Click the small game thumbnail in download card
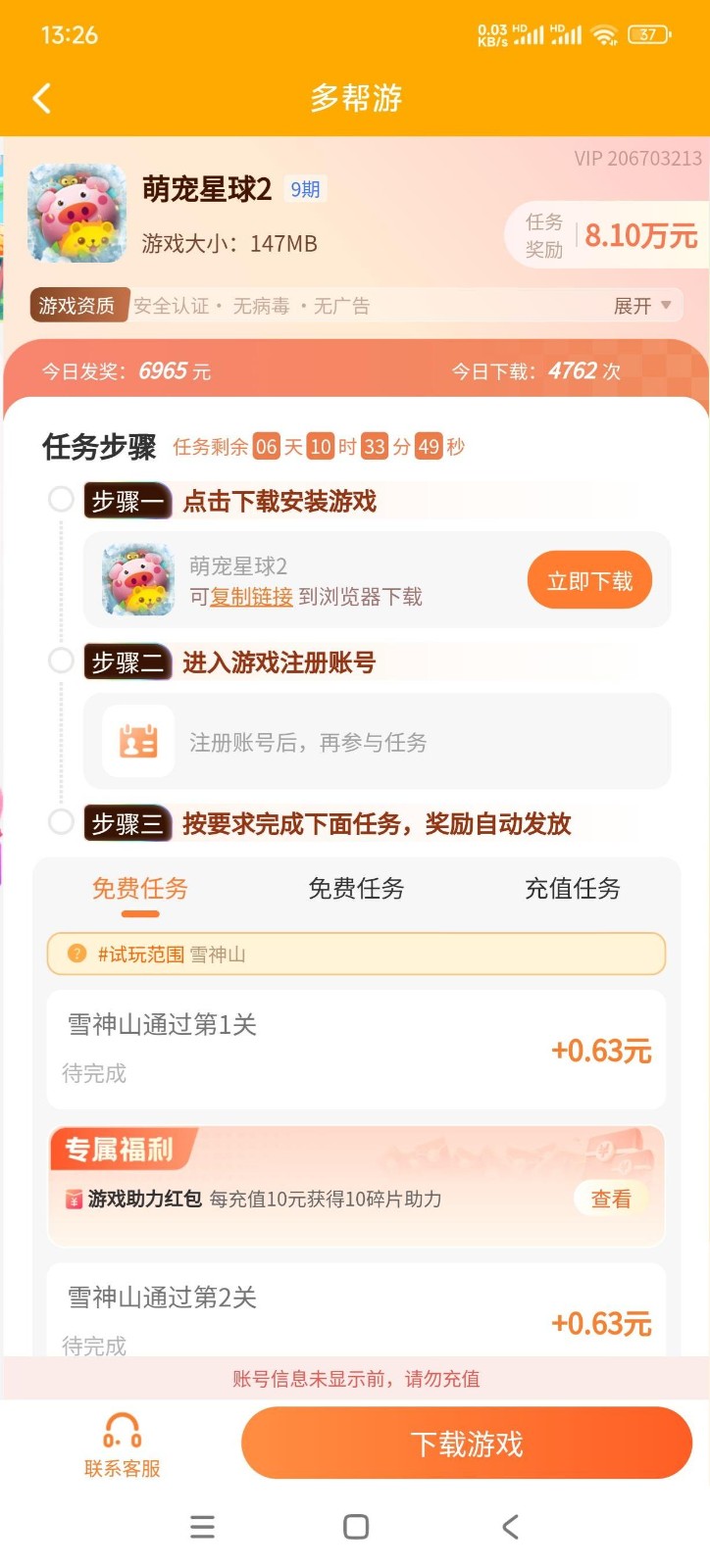 pos(137,579)
